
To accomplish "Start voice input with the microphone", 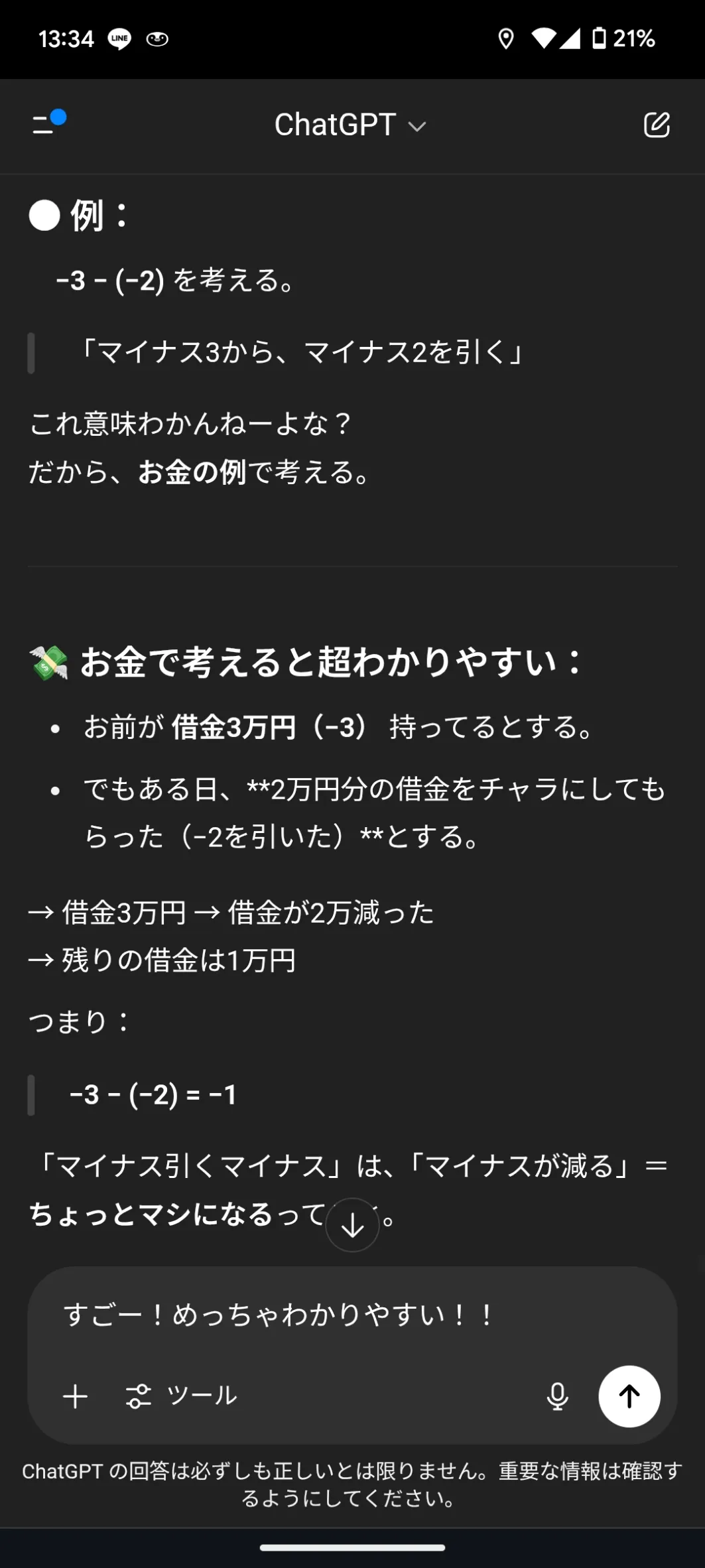I will tap(557, 1396).
